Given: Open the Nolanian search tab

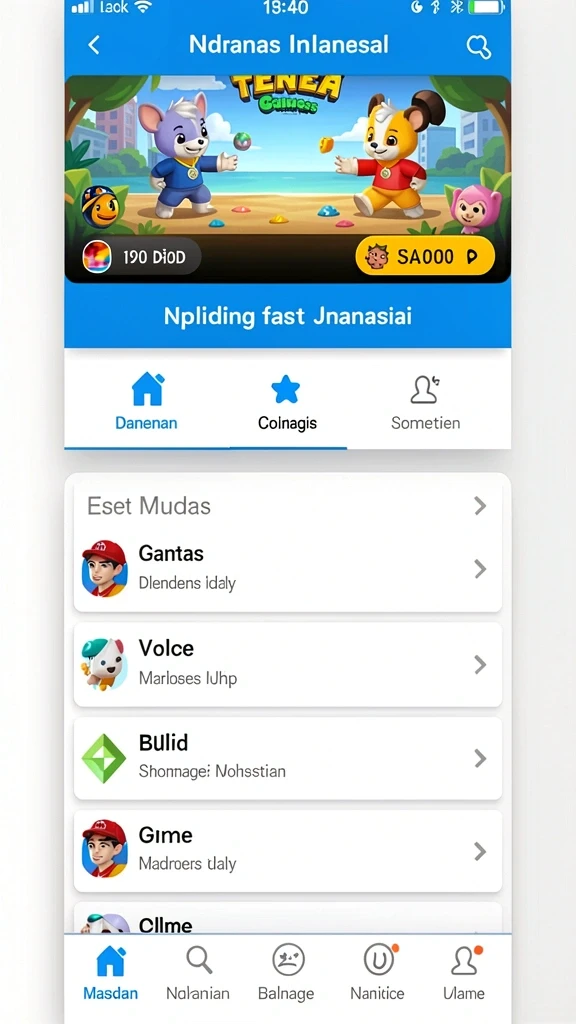Looking at the screenshot, I should click(x=198, y=972).
